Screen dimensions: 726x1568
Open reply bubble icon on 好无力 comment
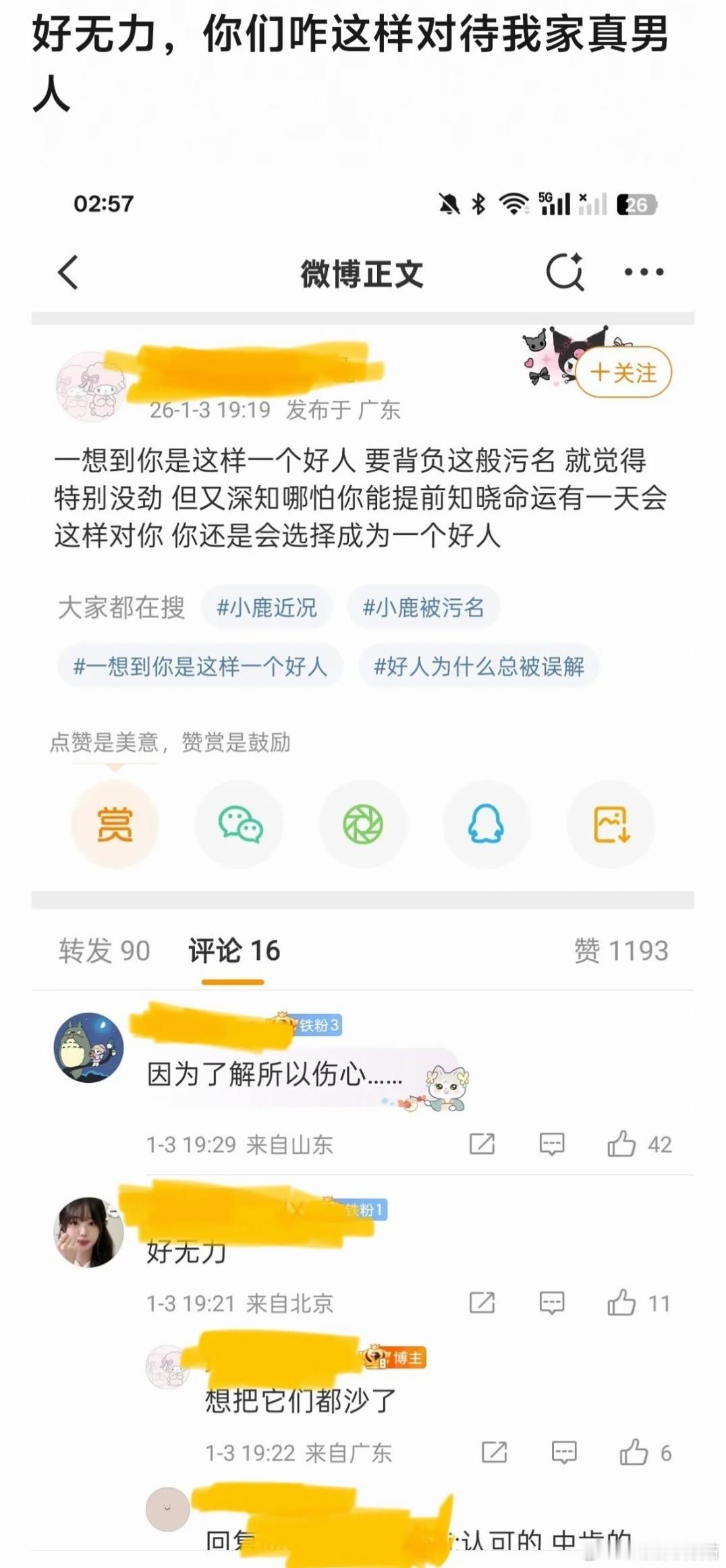coord(551,1301)
